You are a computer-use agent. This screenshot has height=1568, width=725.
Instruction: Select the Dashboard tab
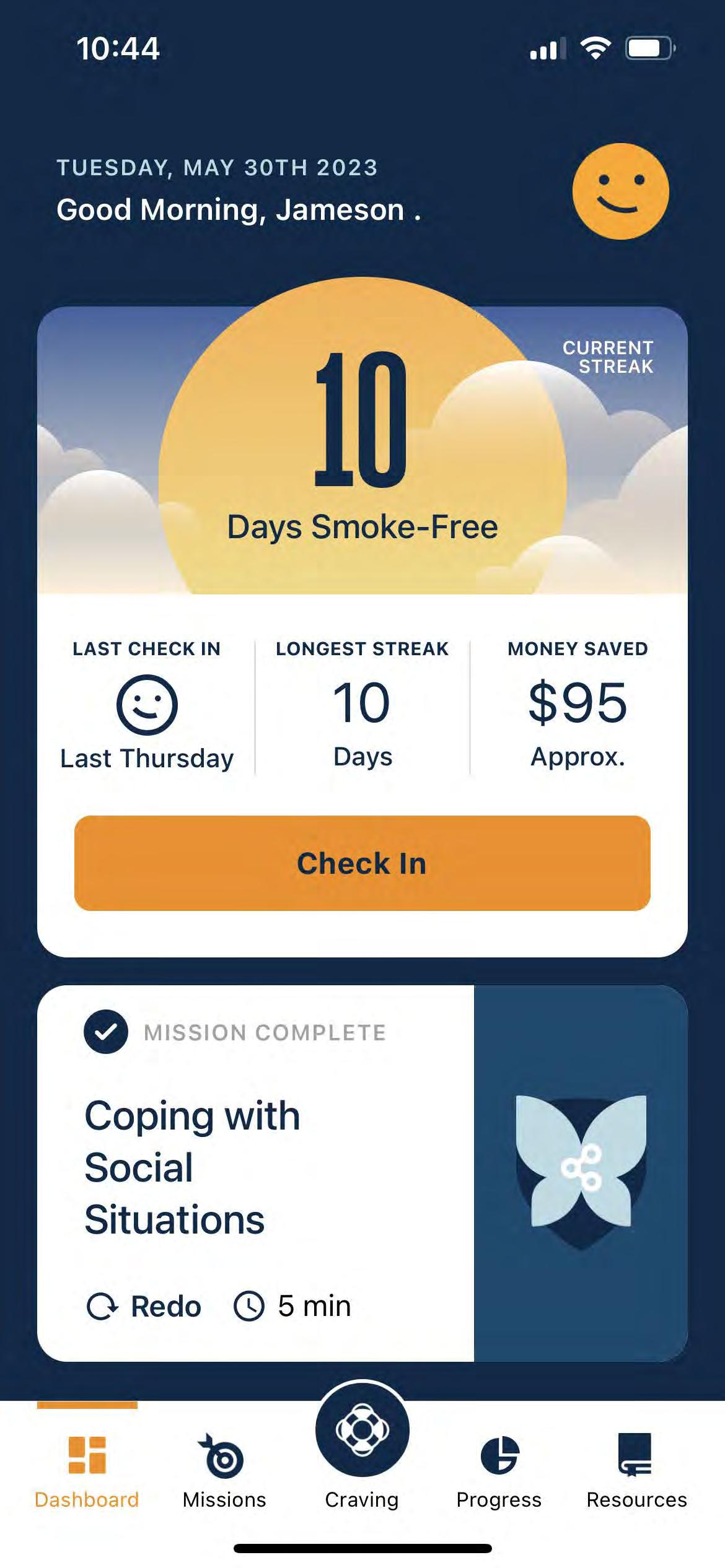tap(87, 1470)
